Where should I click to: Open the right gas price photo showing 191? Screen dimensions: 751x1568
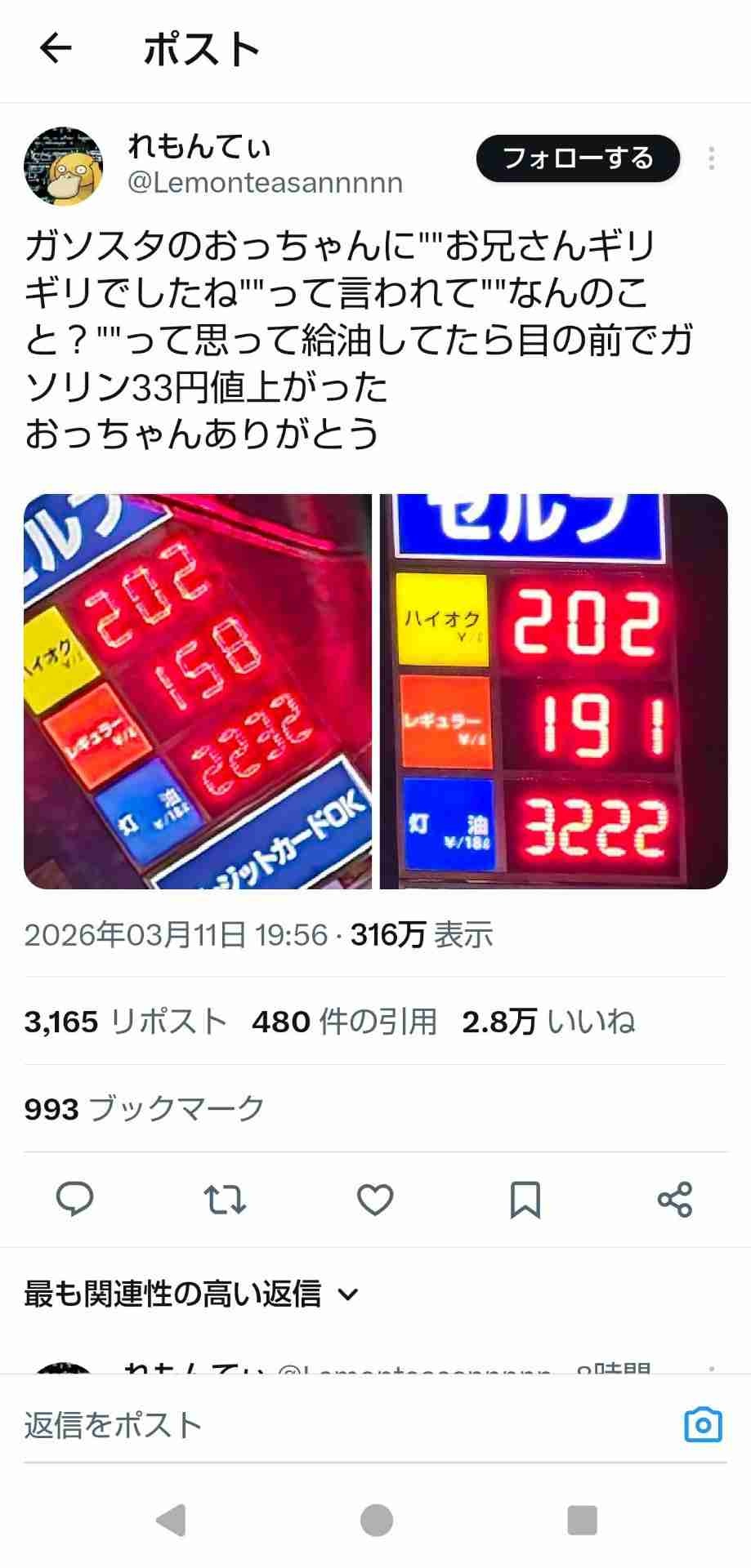pyautogui.click(x=554, y=691)
